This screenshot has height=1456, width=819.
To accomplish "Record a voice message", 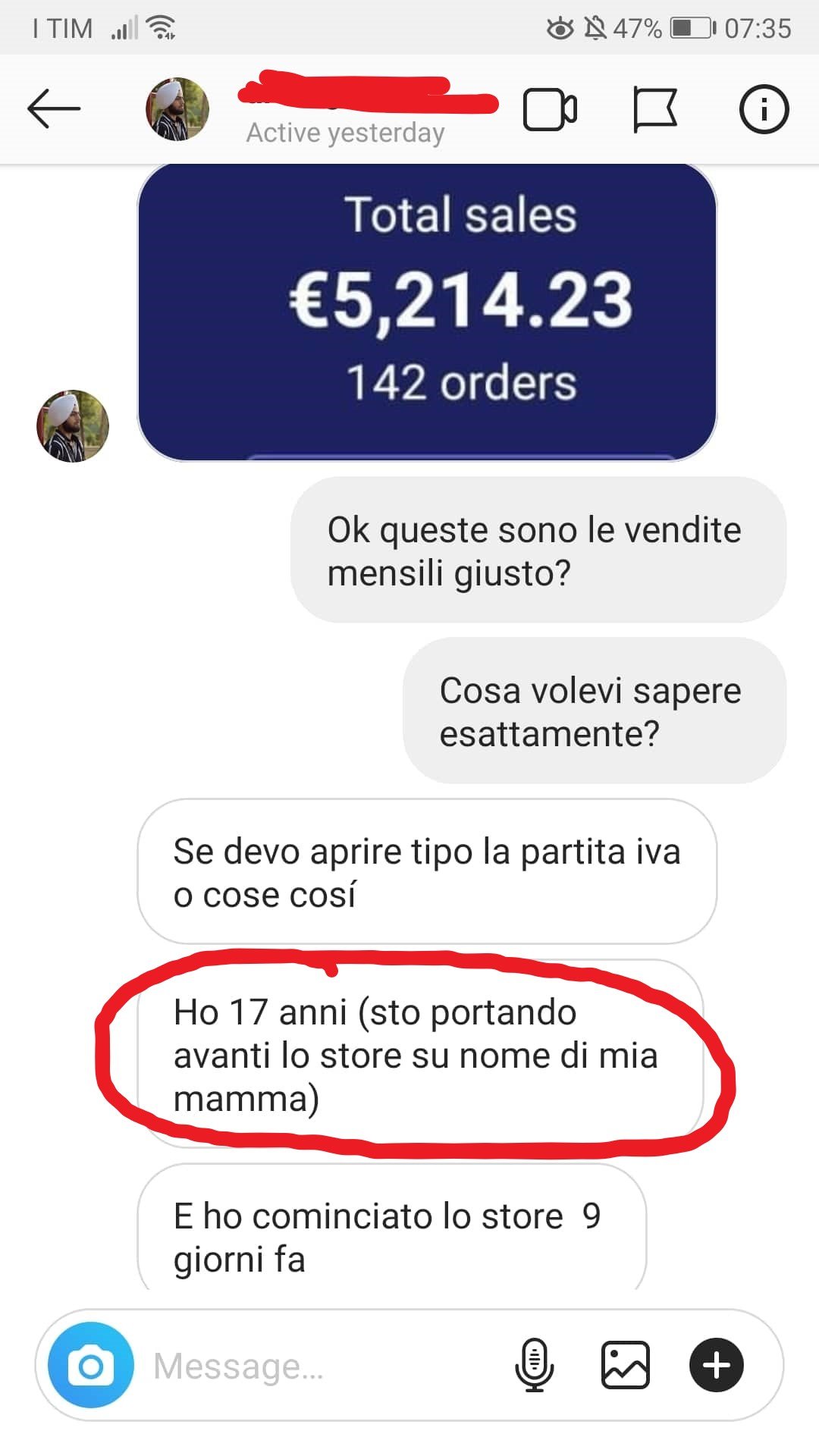I will 535,1365.
